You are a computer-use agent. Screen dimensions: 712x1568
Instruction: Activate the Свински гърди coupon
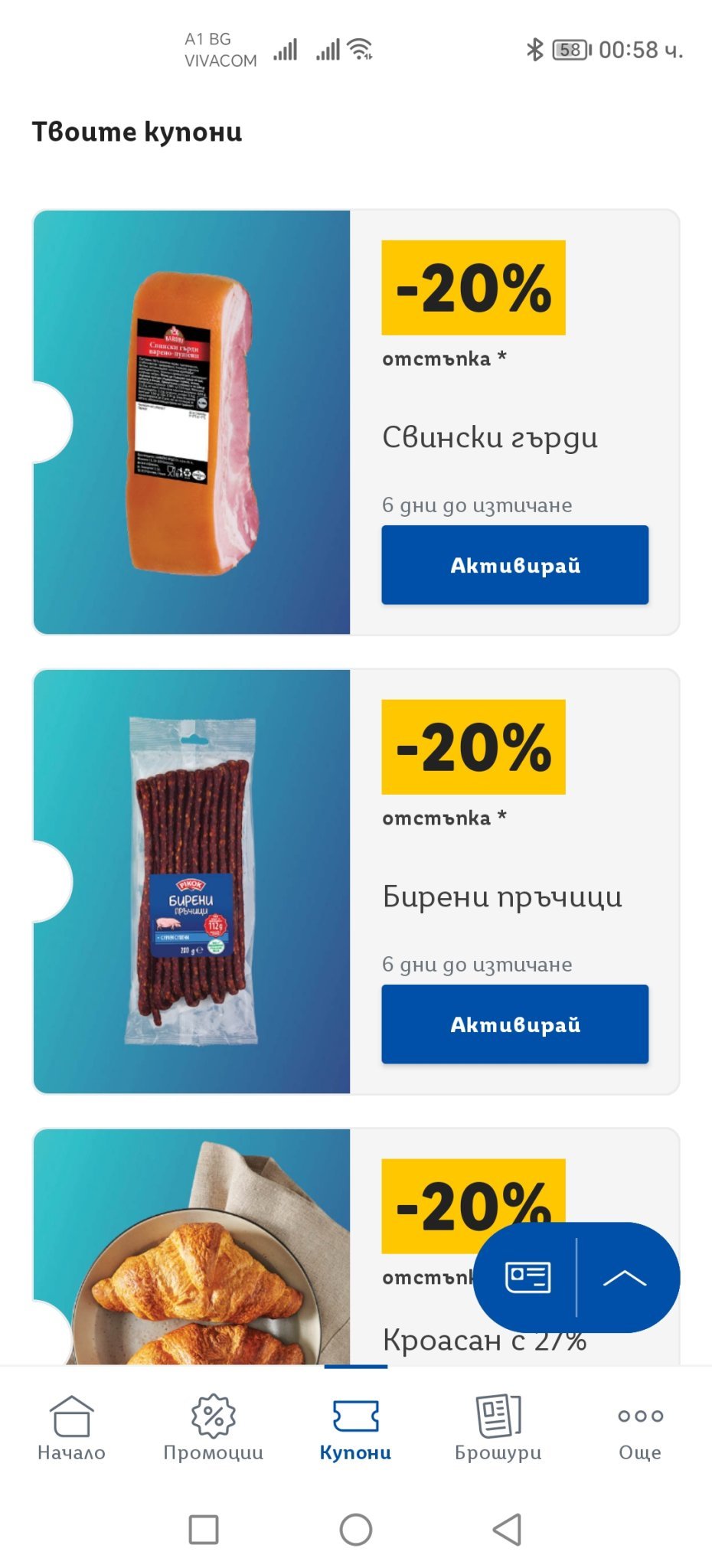pyautogui.click(x=514, y=565)
